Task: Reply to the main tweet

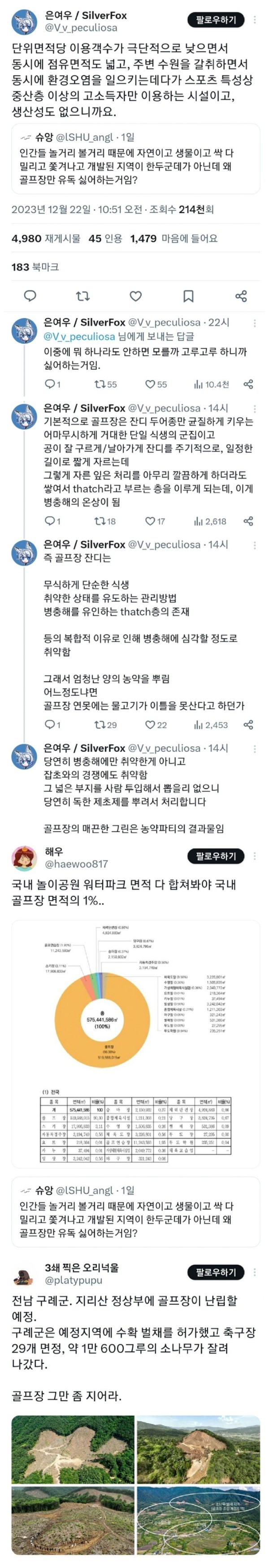Action: (30, 296)
